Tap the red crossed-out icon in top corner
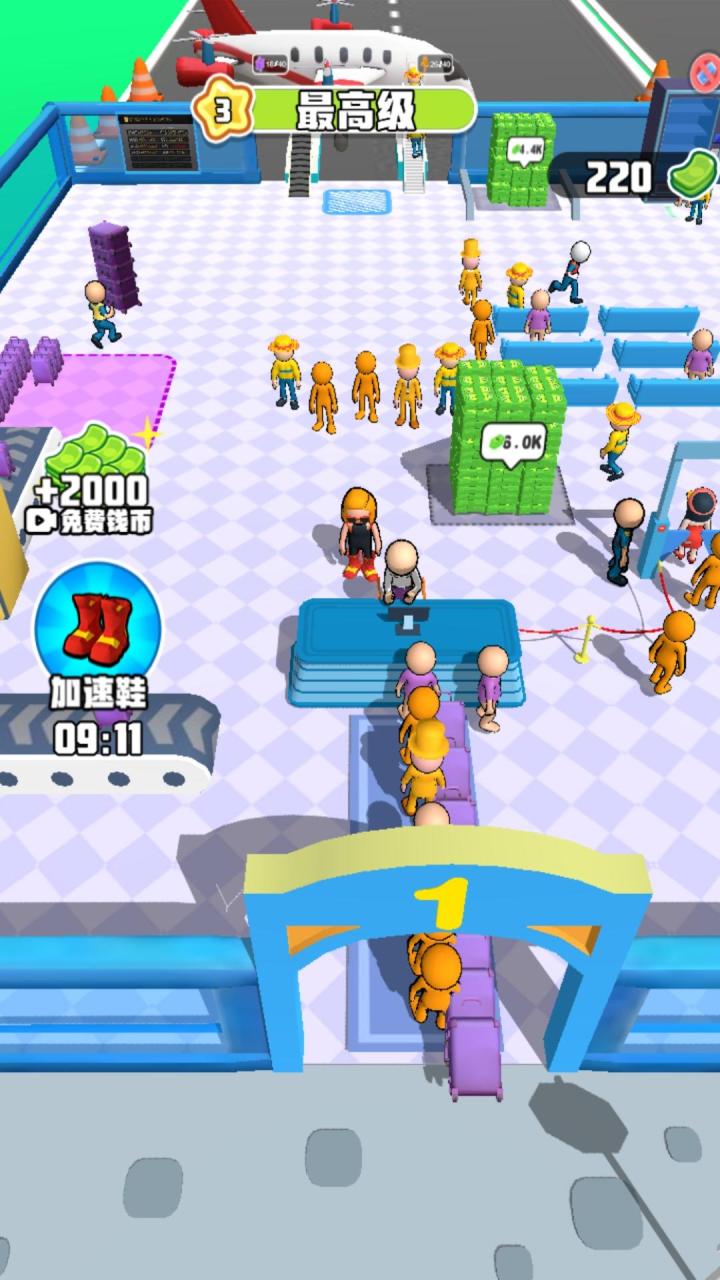Screen dimensions: 720x1280 click(x=706, y=73)
